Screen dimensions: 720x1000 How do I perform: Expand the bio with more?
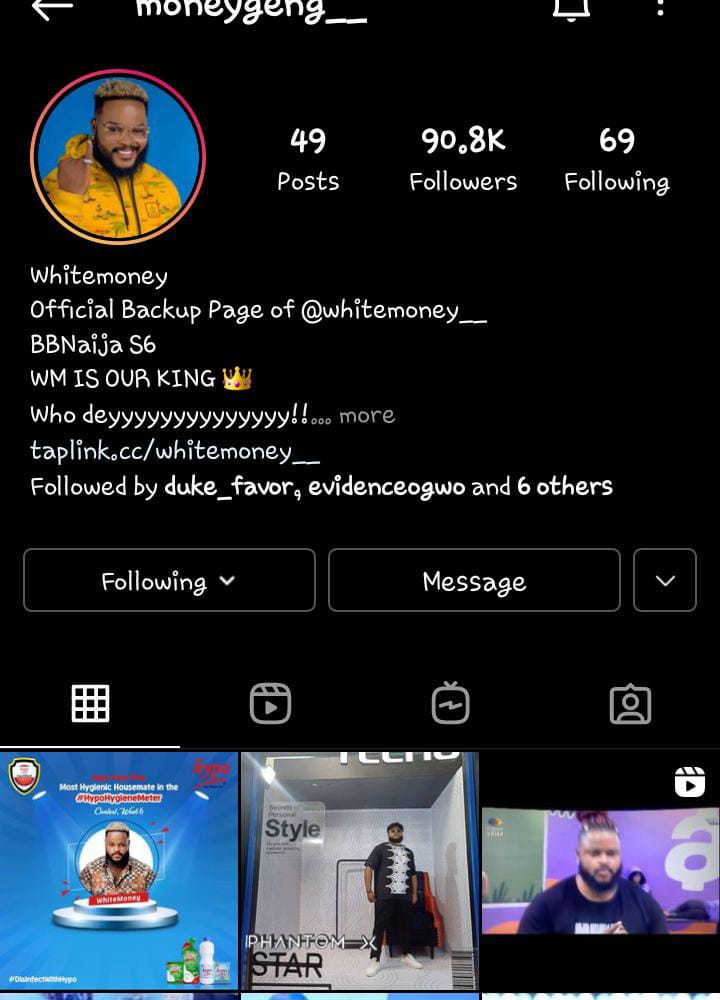tap(366, 415)
